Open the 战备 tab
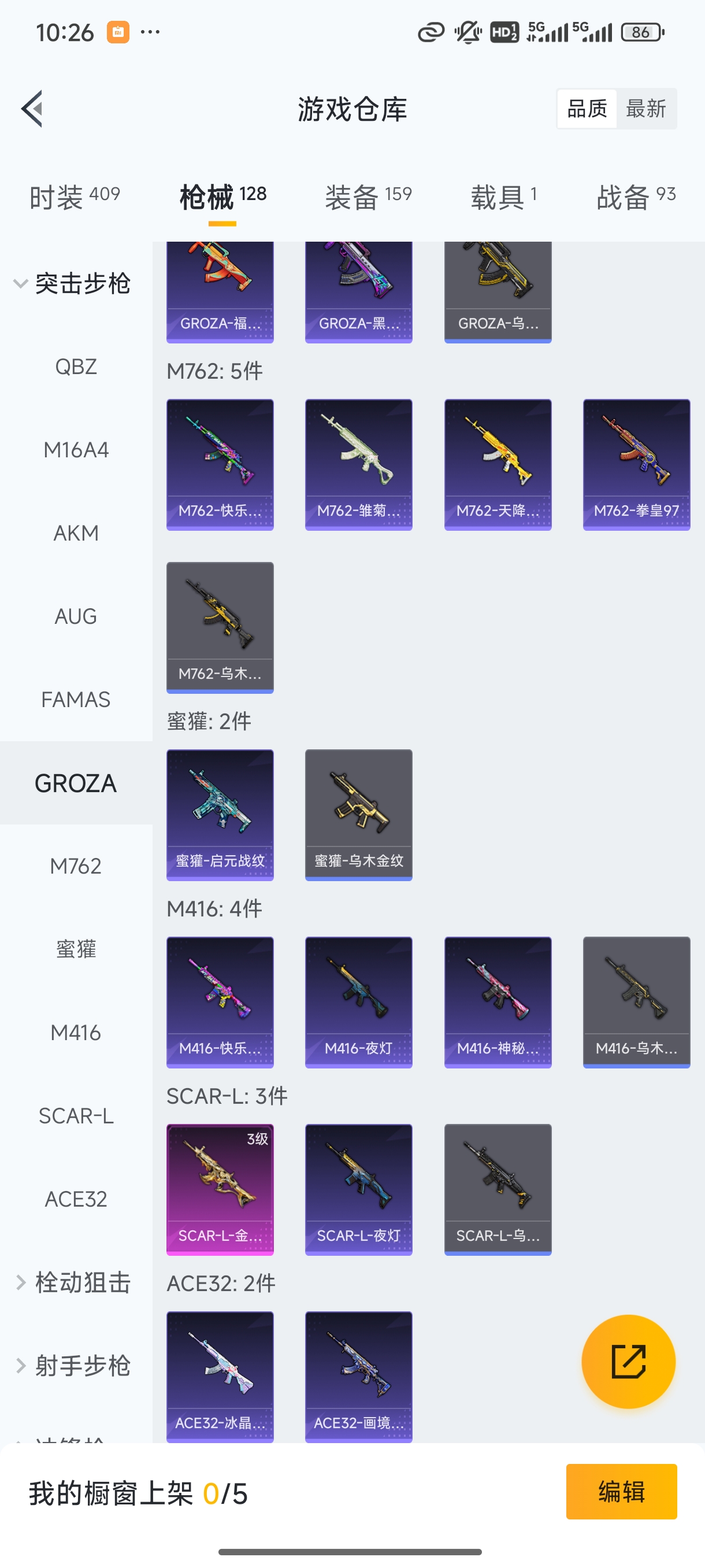This screenshot has height=1568, width=705. pyautogui.click(x=636, y=197)
